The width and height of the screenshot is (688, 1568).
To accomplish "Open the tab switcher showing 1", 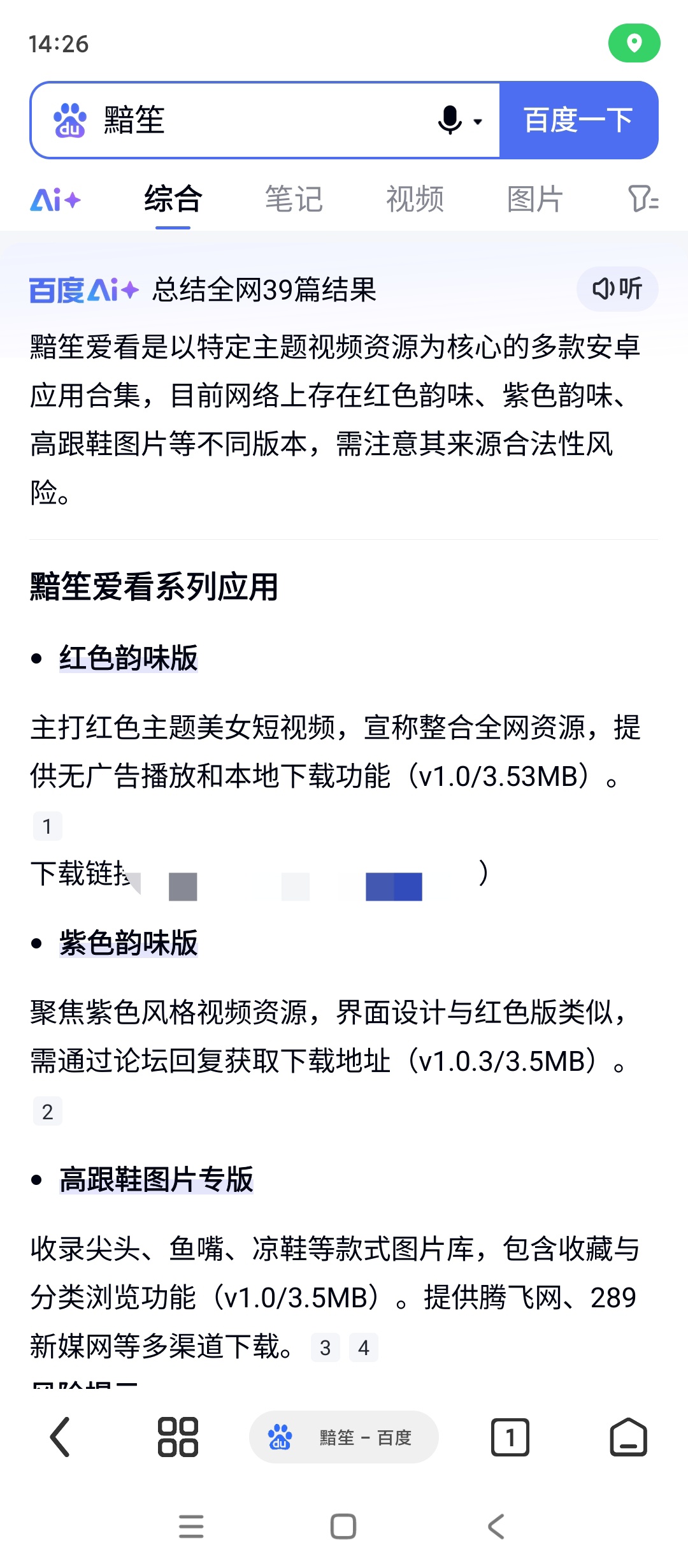I will pos(510,1437).
